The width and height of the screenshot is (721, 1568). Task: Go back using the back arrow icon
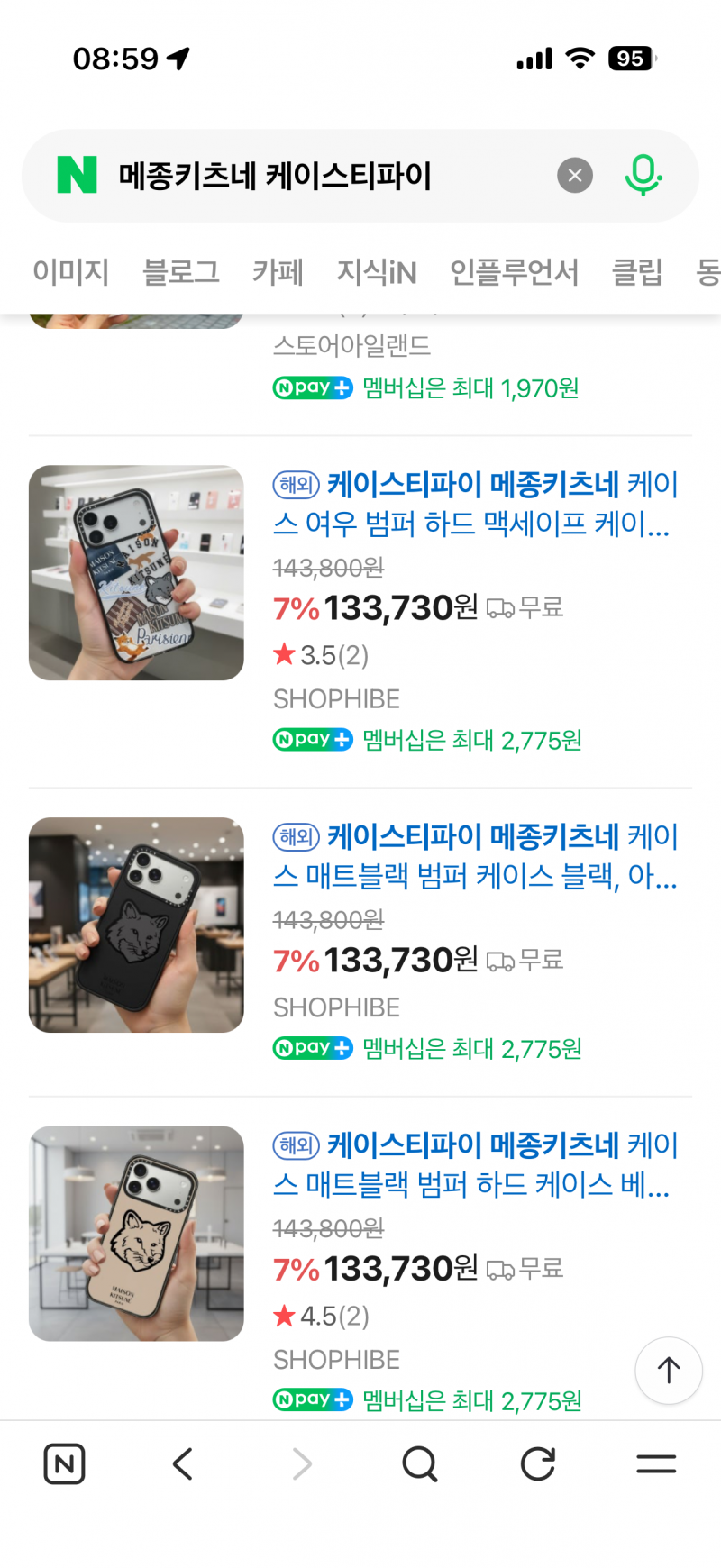(x=183, y=1463)
